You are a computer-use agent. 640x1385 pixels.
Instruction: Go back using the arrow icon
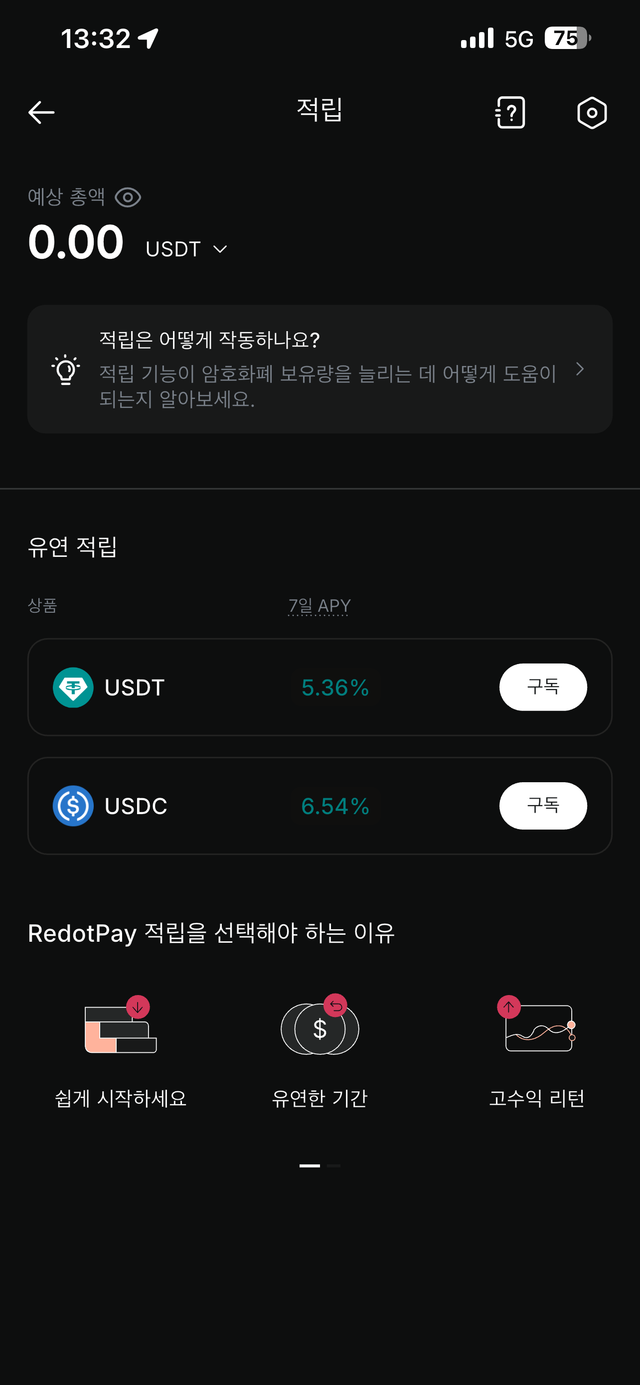tap(41, 113)
